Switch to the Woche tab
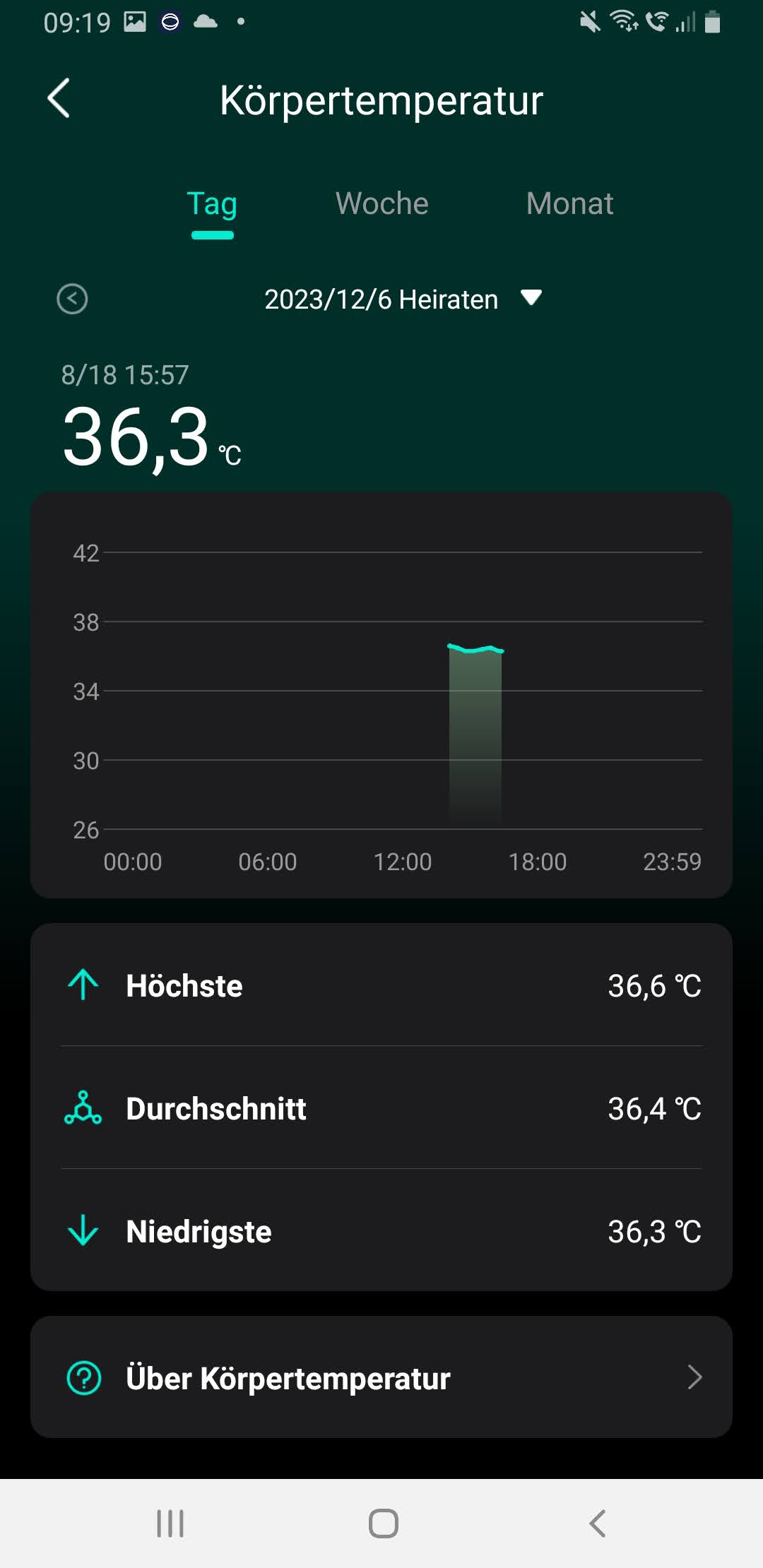763x1568 pixels. pyautogui.click(x=381, y=204)
